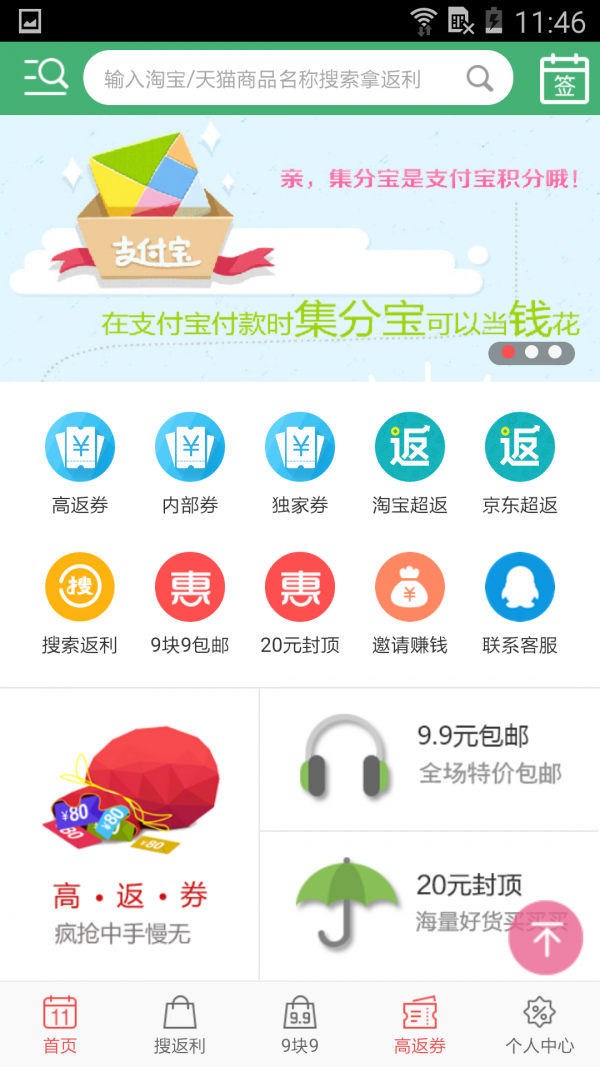600x1067 pixels.
Task: Contact customer service via 联系客服
Action: click(520, 587)
